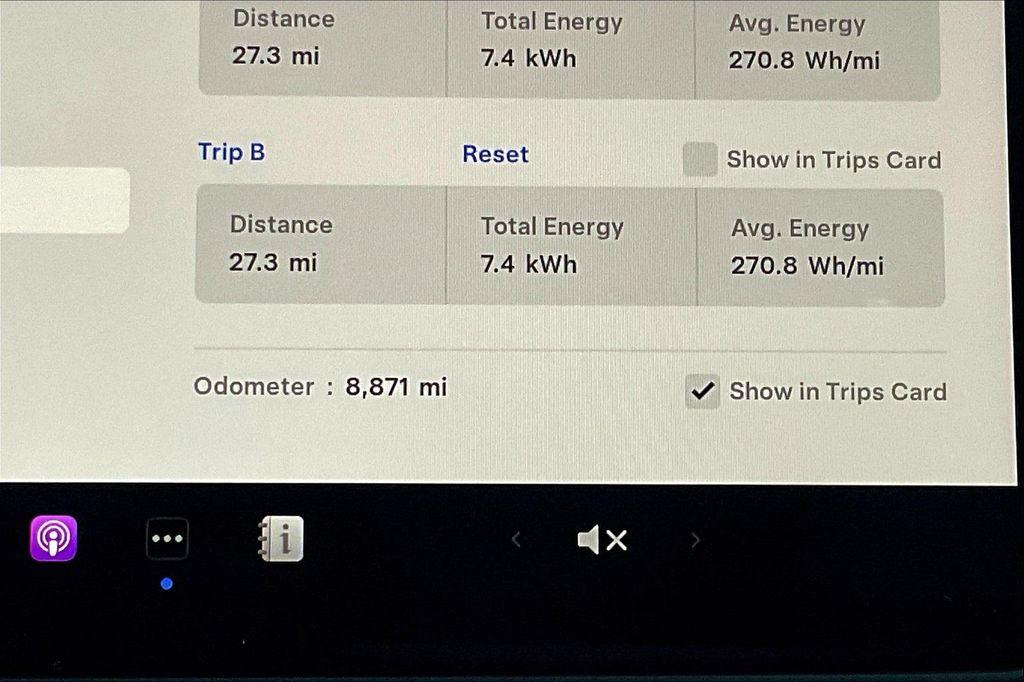
Task: Unmute audio using the speaker icon
Action: pyautogui.click(x=602, y=541)
